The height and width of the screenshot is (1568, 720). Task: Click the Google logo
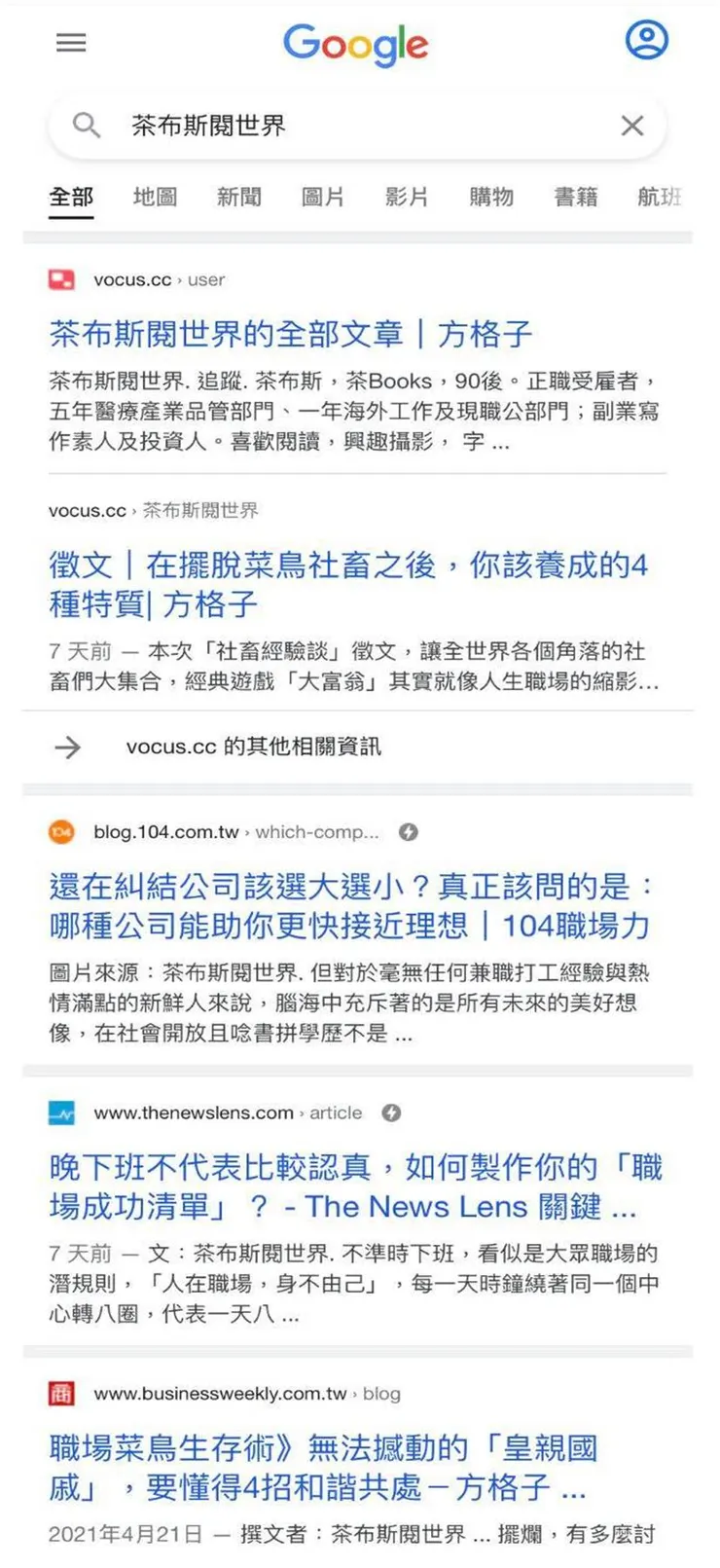click(x=354, y=43)
